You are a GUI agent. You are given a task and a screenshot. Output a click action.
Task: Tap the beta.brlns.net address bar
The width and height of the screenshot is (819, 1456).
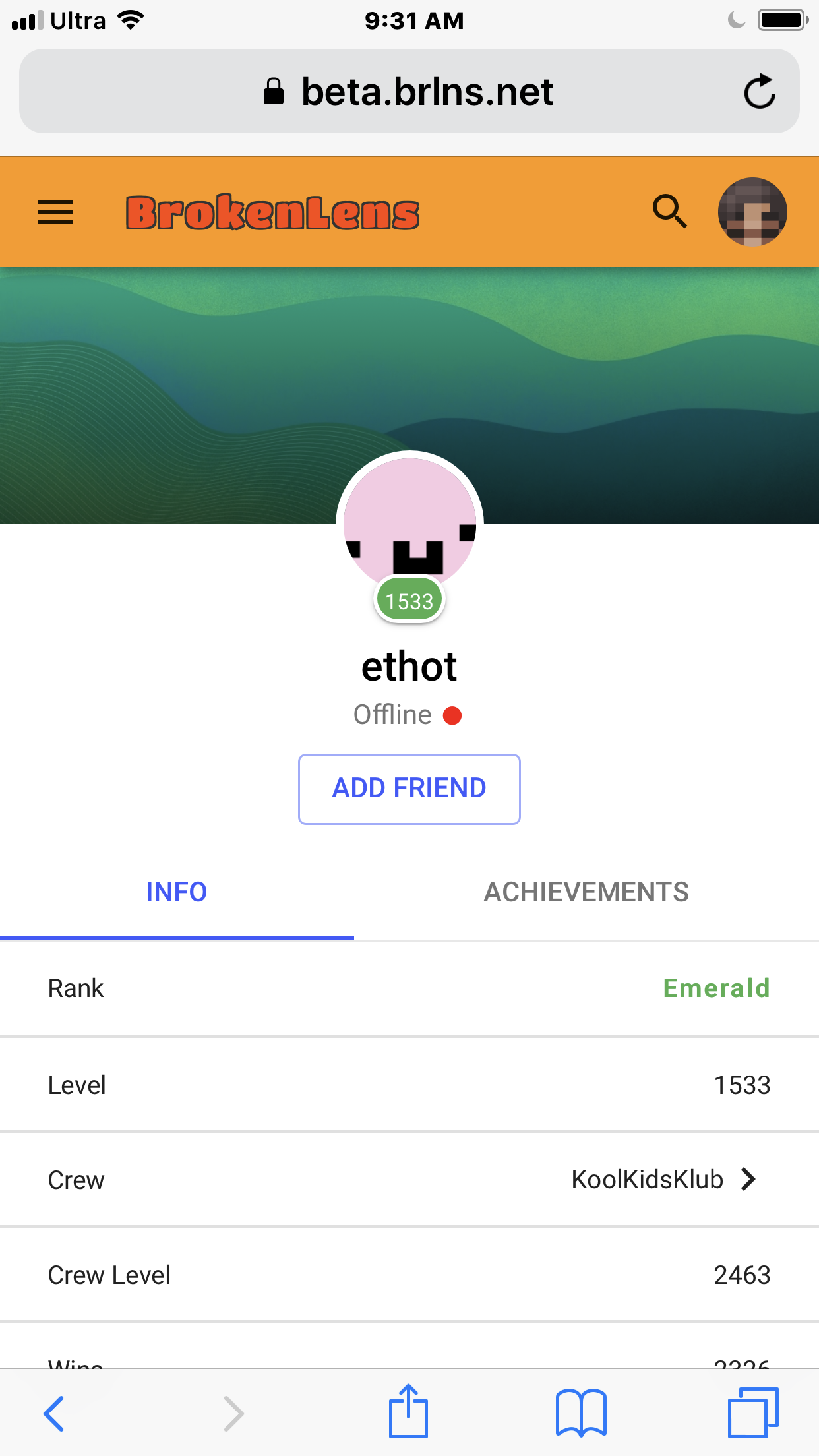point(409,91)
